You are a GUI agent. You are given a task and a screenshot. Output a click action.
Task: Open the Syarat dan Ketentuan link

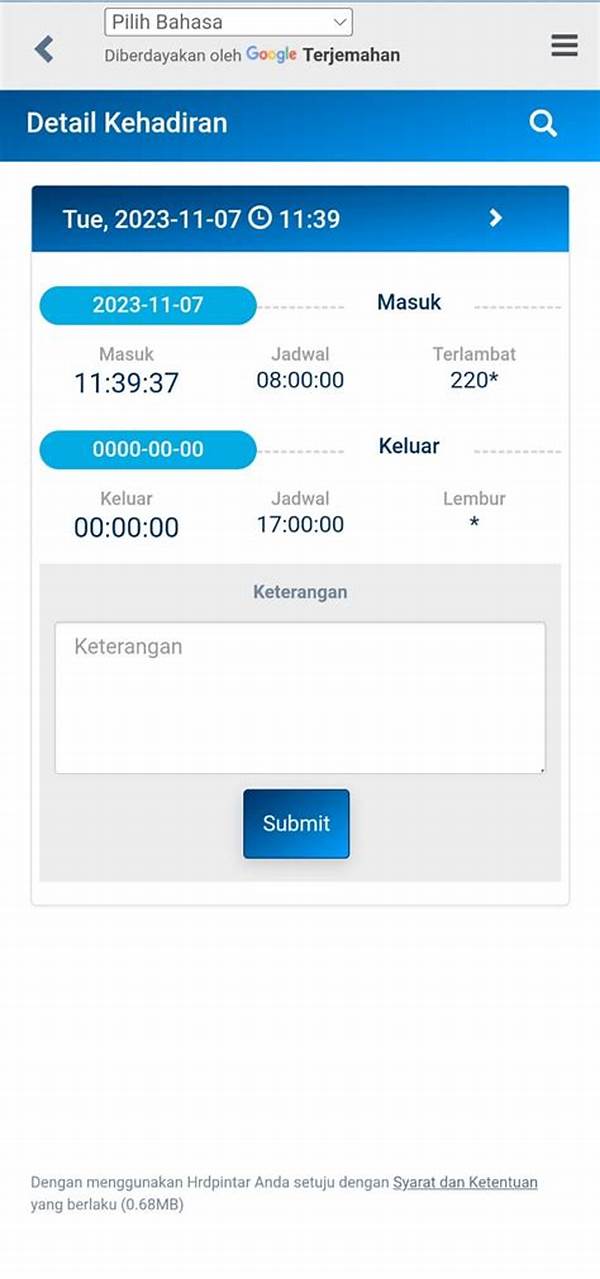(465, 1182)
